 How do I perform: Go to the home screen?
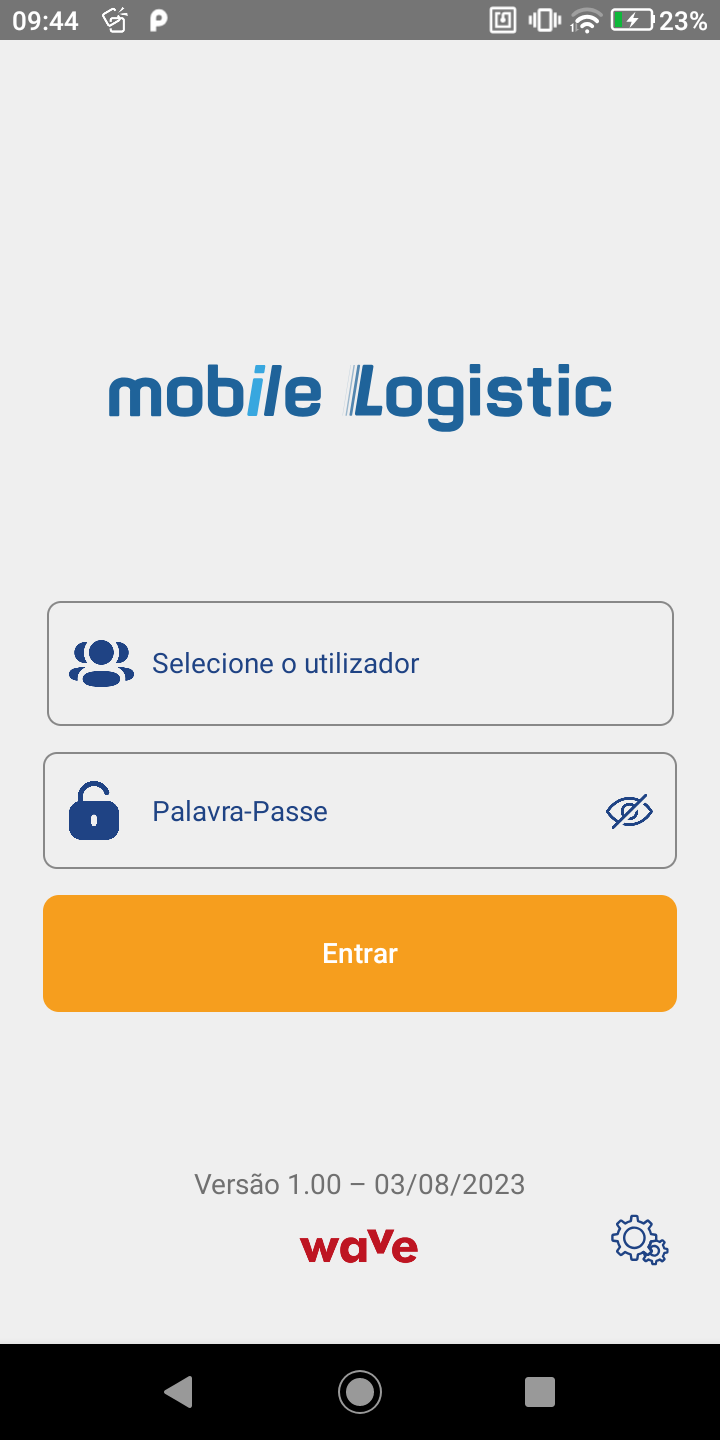coord(360,1391)
